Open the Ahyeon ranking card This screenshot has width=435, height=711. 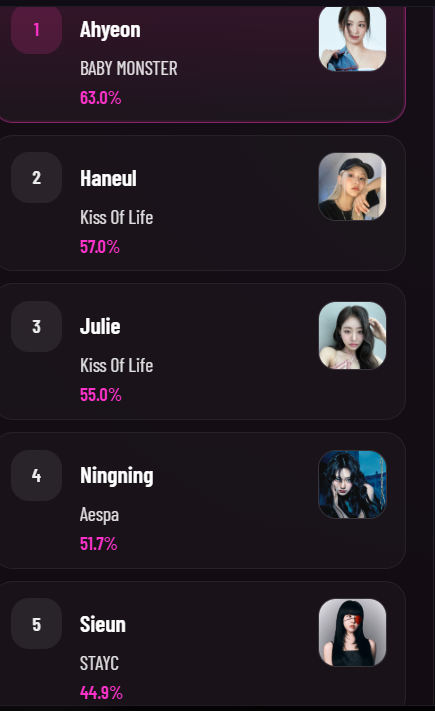(x=202, y=63)
